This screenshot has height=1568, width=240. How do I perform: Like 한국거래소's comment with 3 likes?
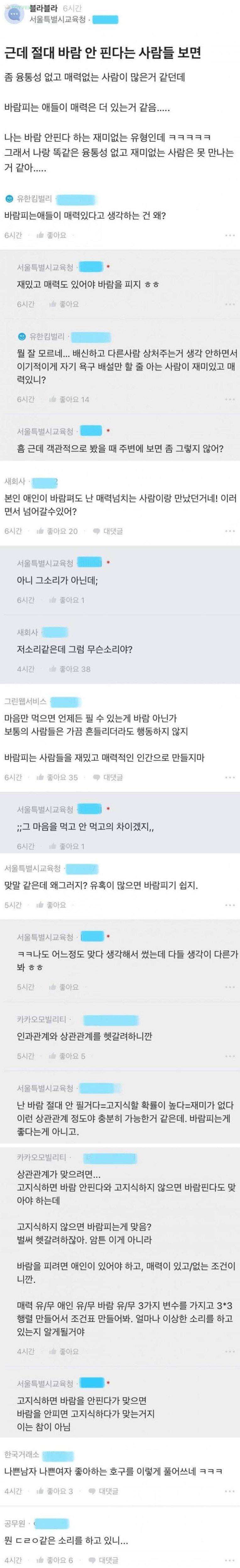tap(55, 1491)
